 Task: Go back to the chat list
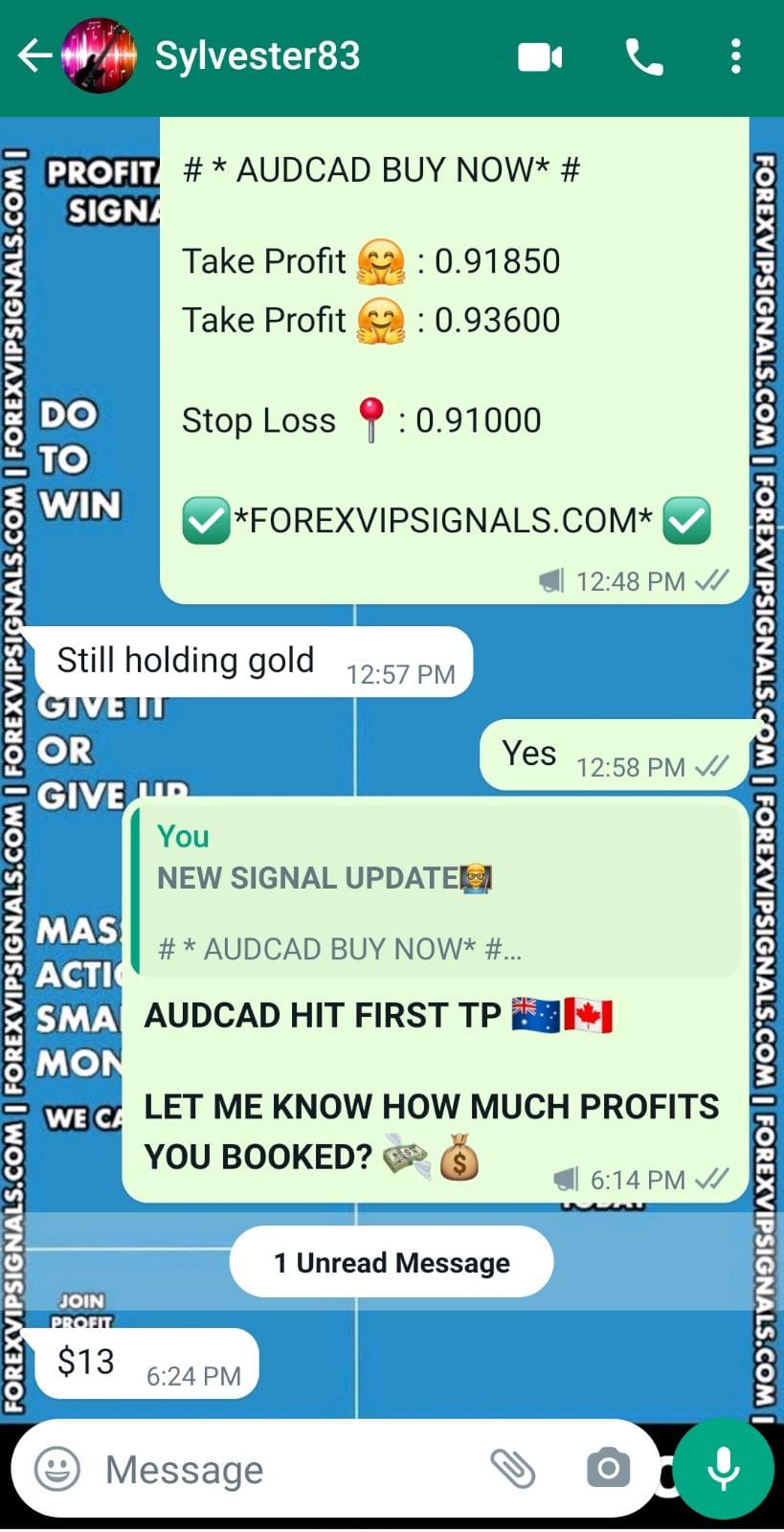click(x=34, y=56)
